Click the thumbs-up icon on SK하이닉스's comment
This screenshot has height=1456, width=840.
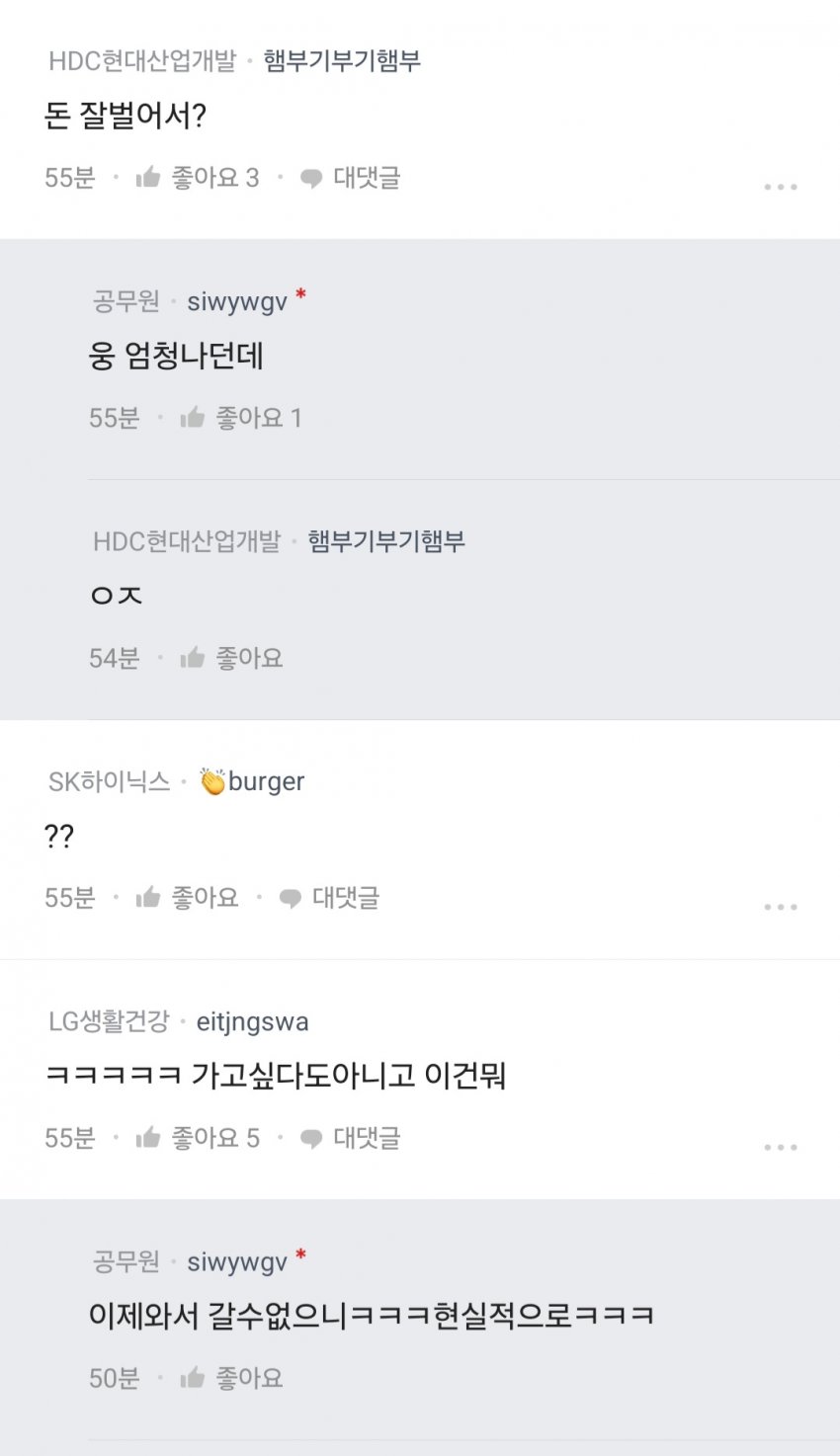point(149,898)
